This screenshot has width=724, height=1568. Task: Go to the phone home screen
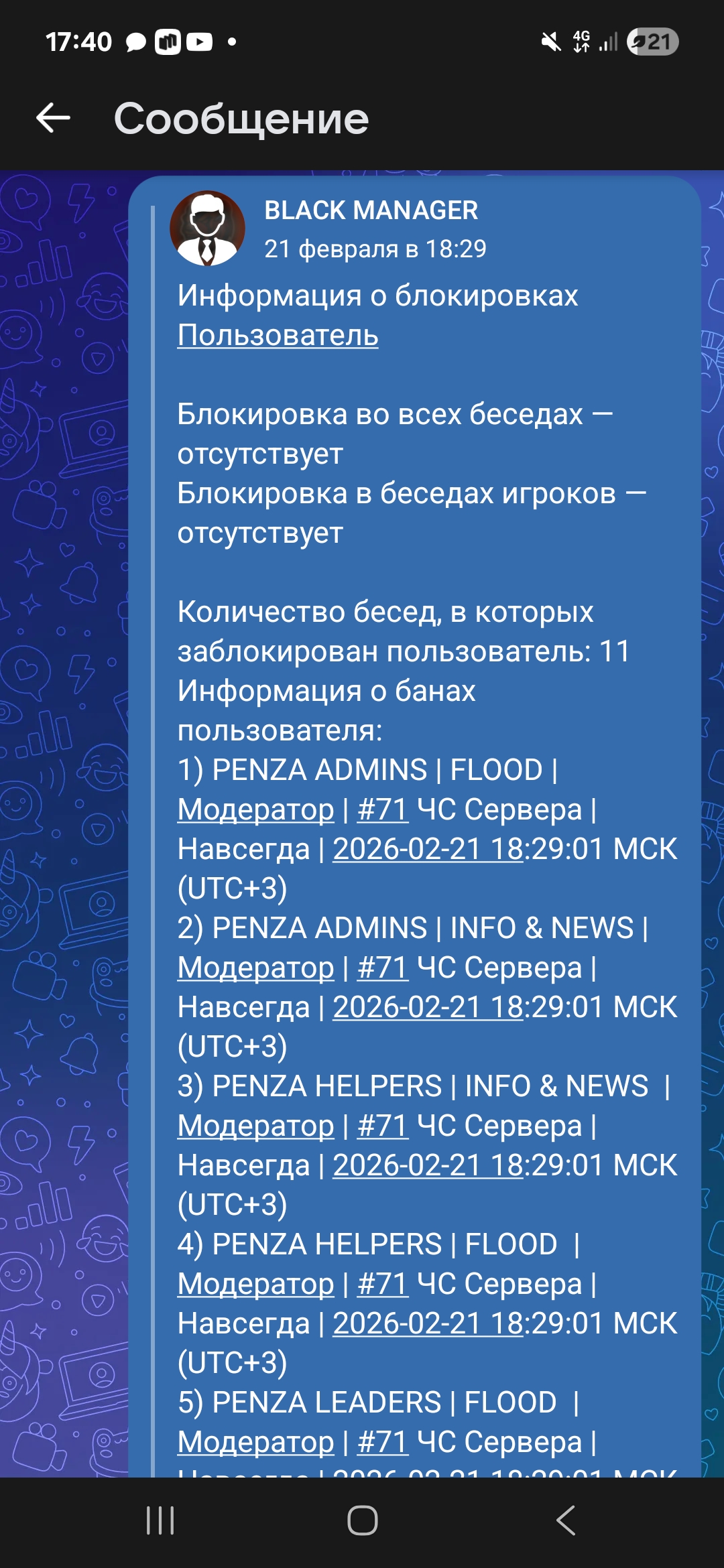click(362, 1520)
